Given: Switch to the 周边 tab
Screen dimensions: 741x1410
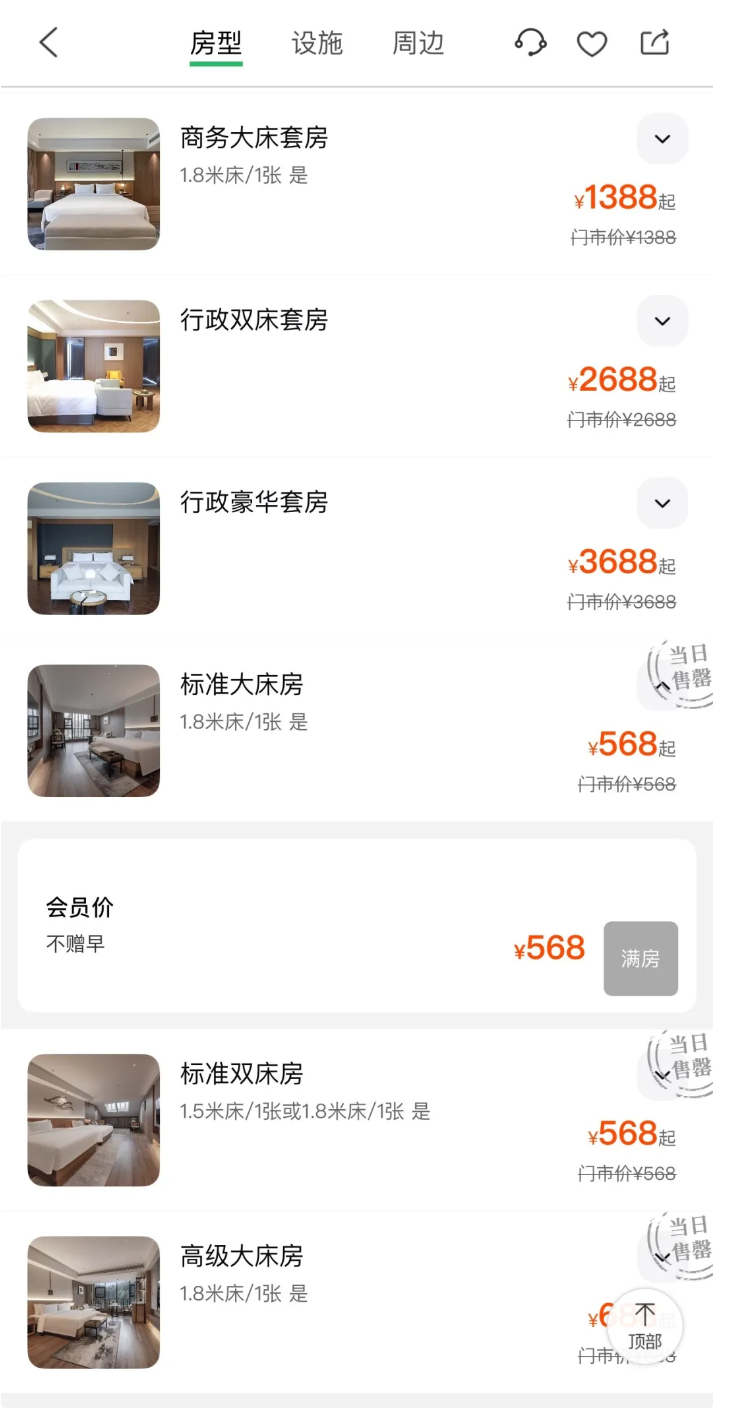Looking at the screenshot, I should (x=418, y=44).
